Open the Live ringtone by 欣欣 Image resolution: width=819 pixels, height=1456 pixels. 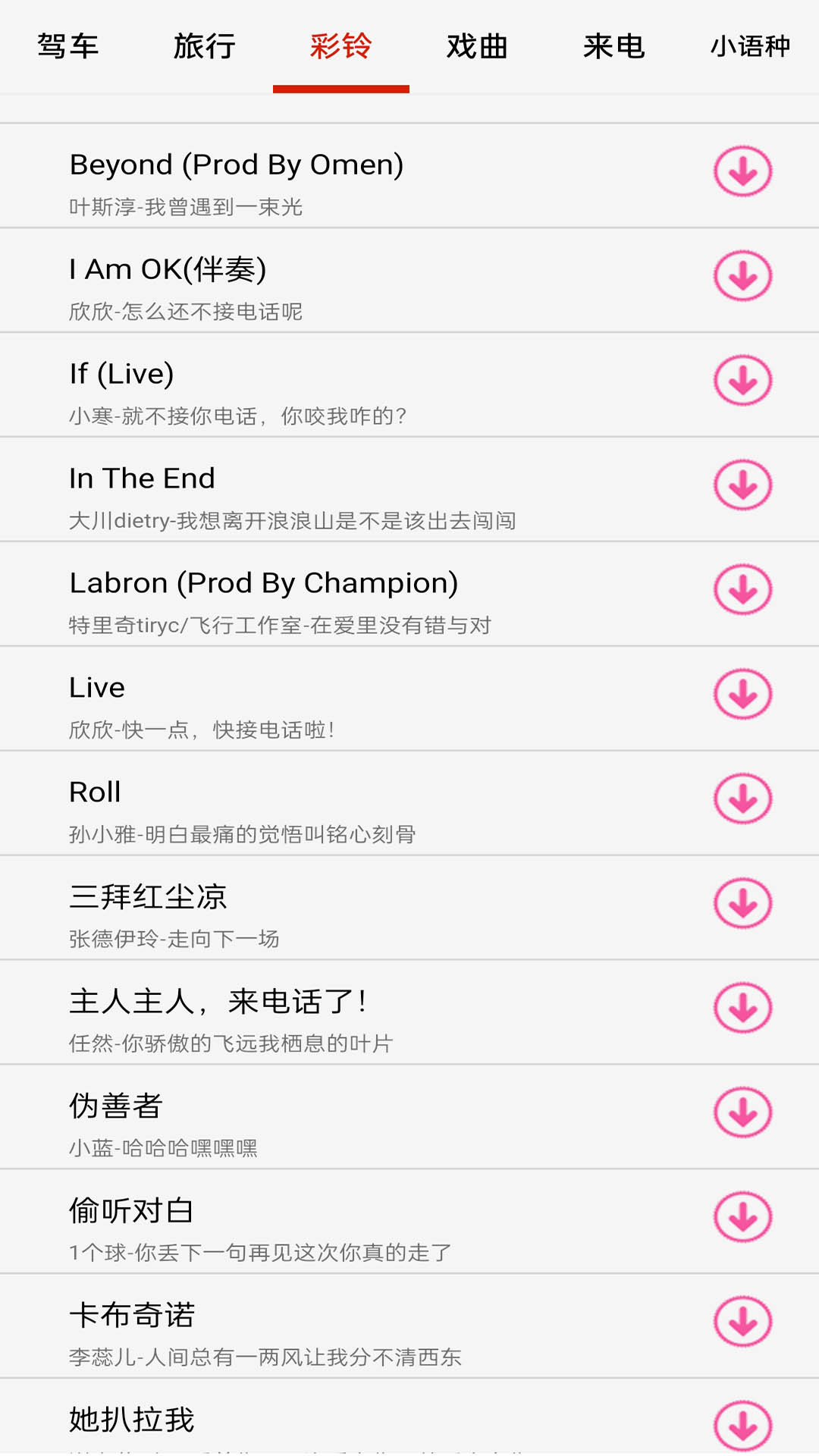coord(409,699)
